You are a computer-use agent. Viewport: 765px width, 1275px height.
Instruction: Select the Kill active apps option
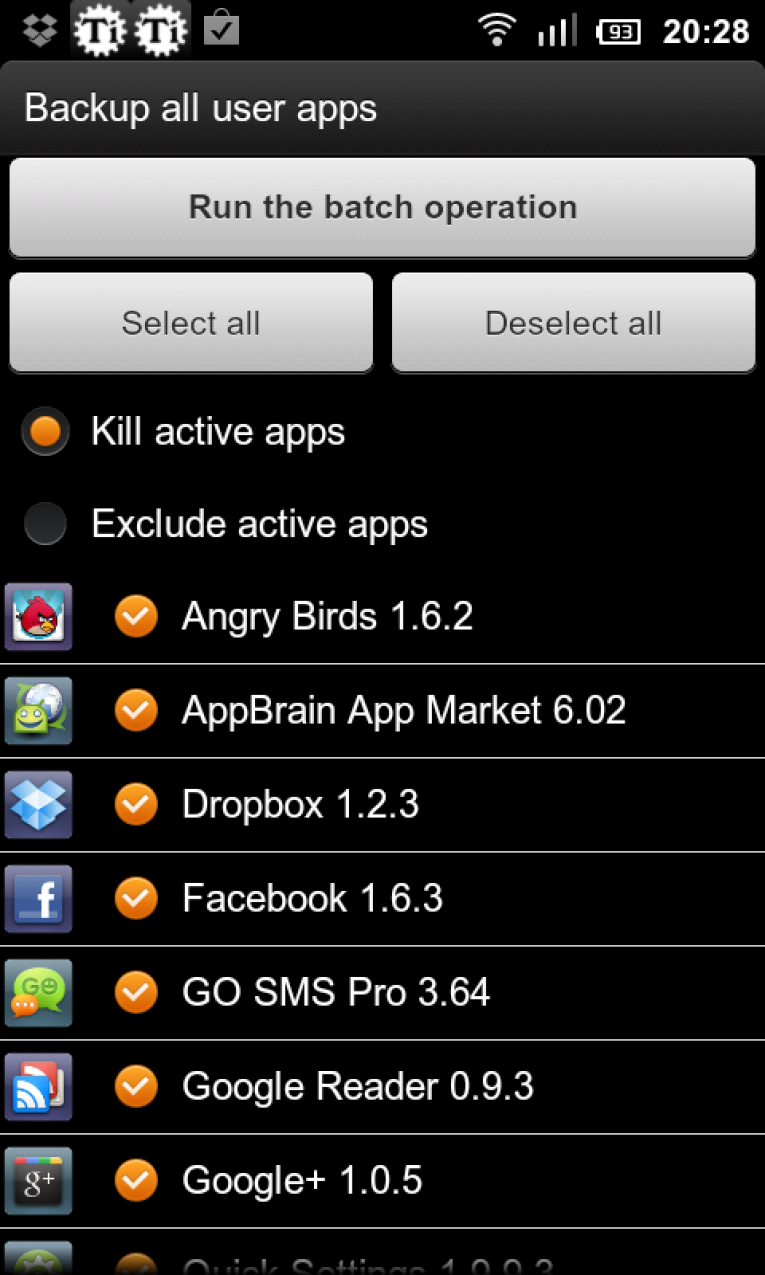click(x=44, y=431)
